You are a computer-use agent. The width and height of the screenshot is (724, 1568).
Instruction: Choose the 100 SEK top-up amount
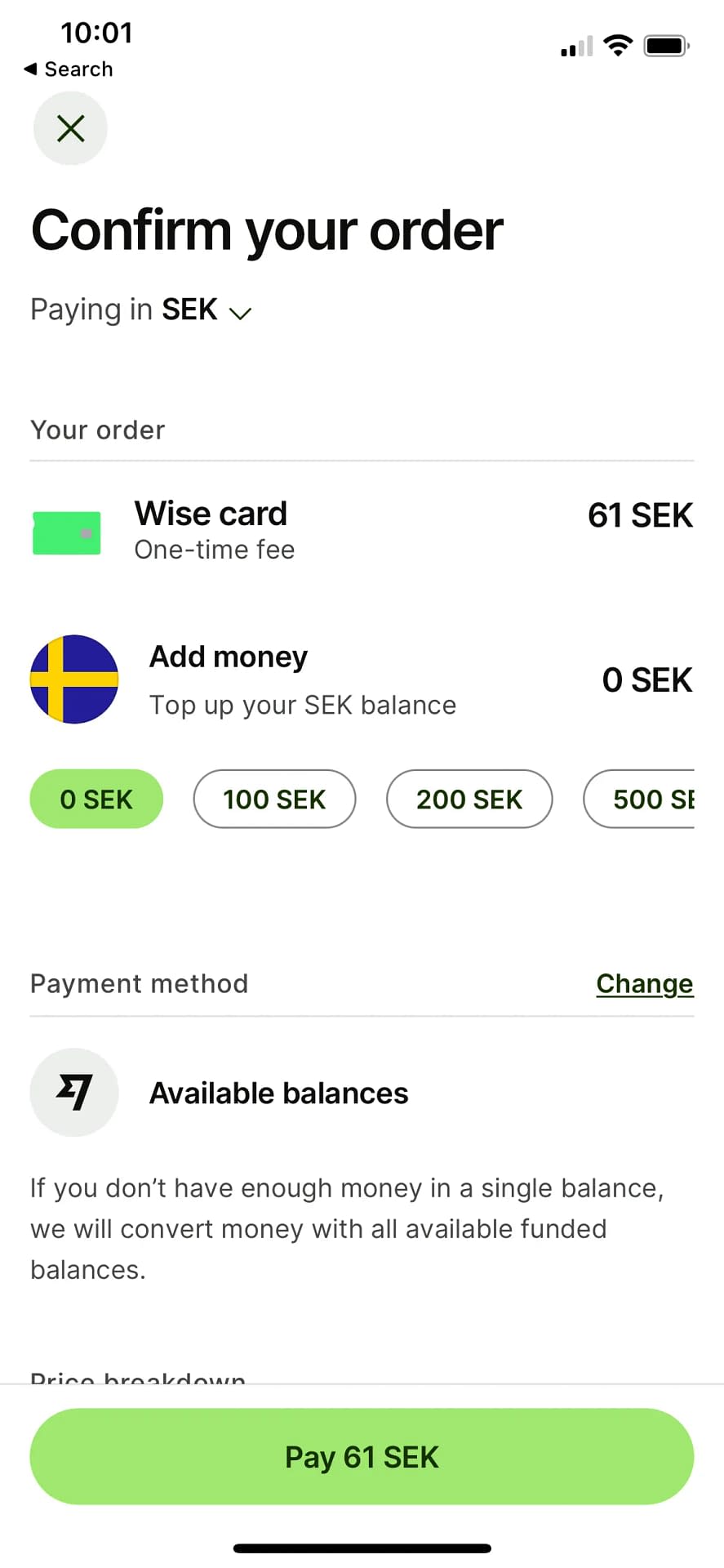[274, 799]
